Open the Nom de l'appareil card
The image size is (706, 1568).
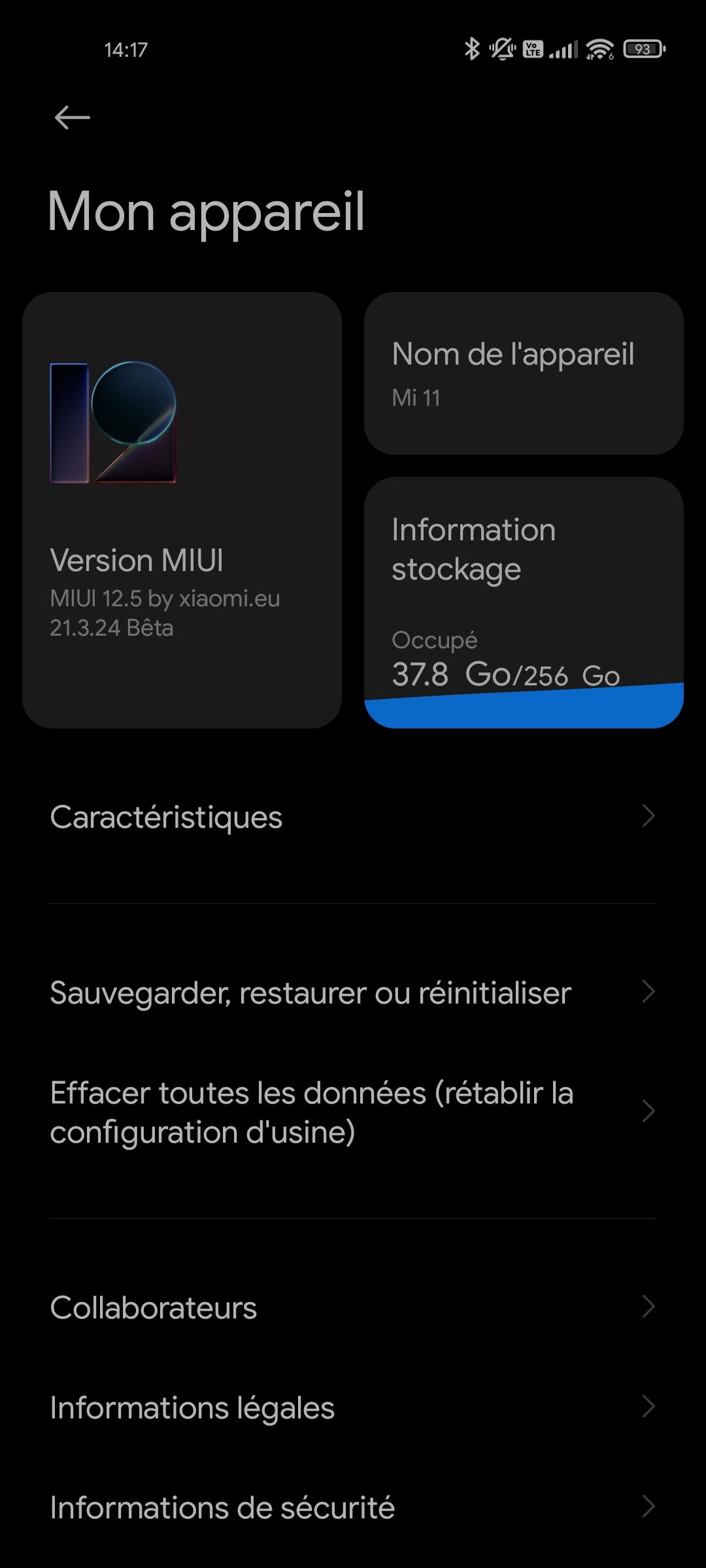click(x=523, y=373)
